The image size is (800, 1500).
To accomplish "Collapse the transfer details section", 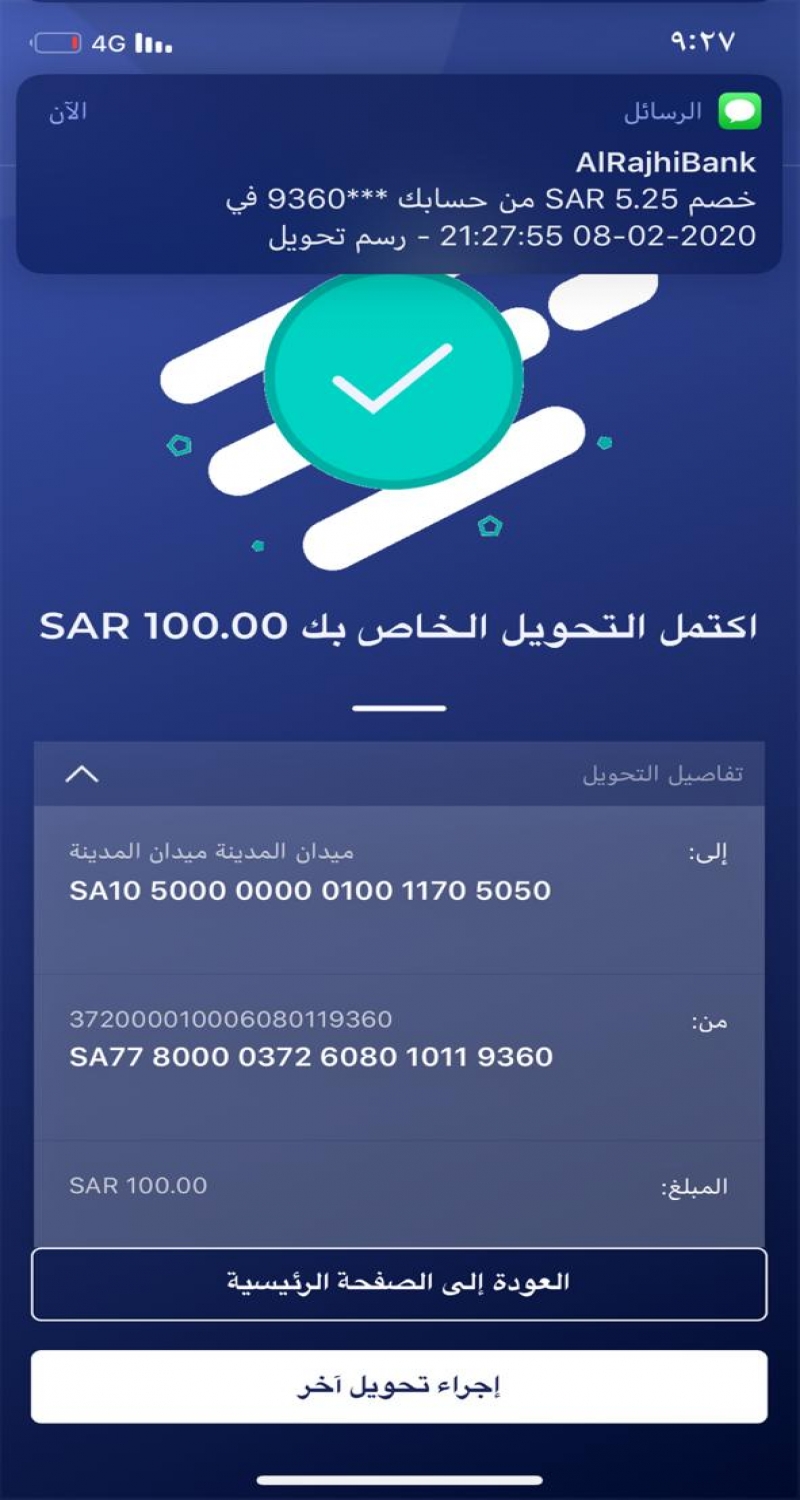I will pos(82,774).
